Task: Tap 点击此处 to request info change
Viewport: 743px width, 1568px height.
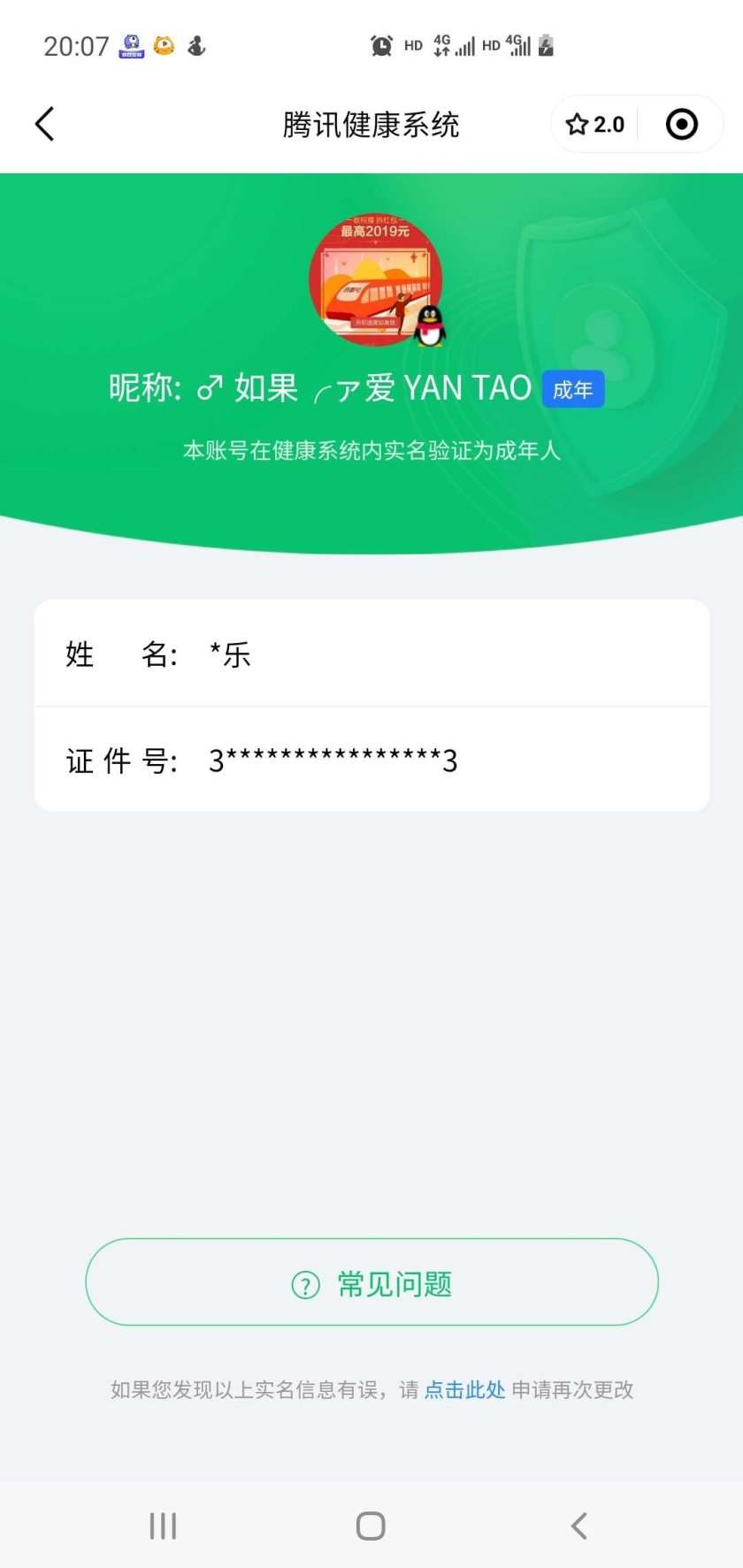Action: pos(463,1389)
